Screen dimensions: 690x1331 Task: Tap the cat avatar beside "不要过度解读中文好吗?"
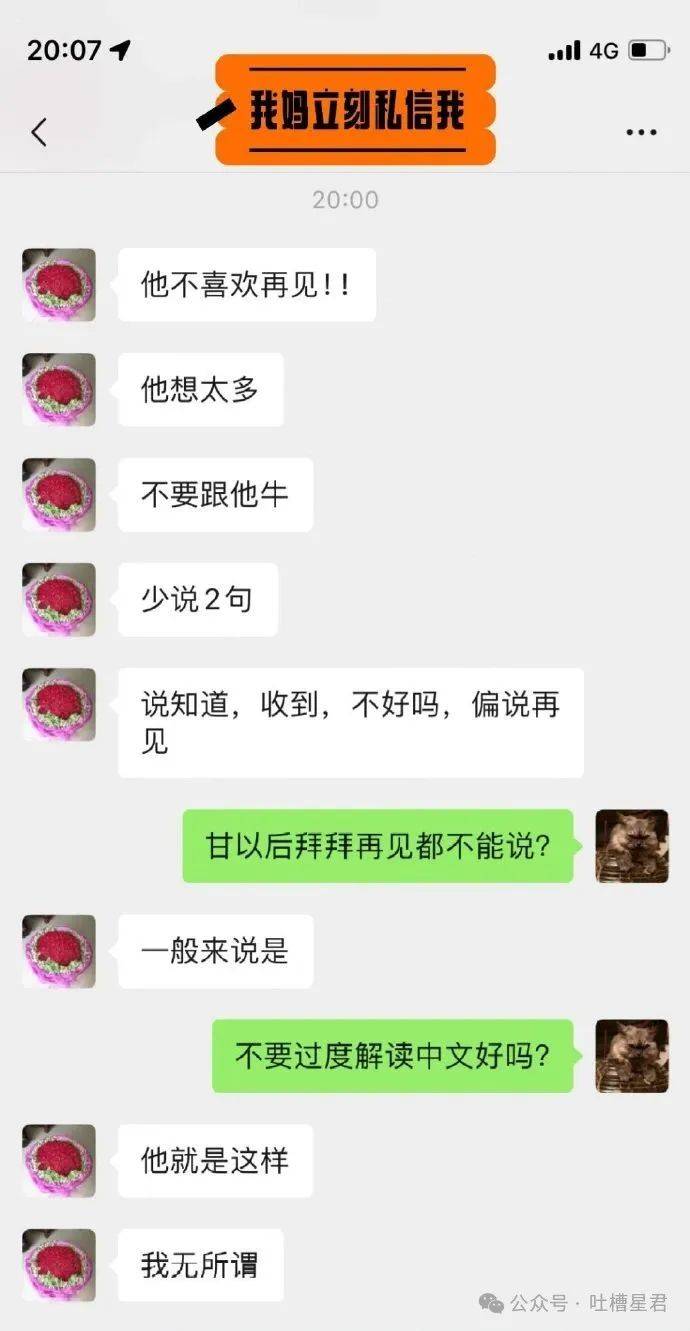632,1056
